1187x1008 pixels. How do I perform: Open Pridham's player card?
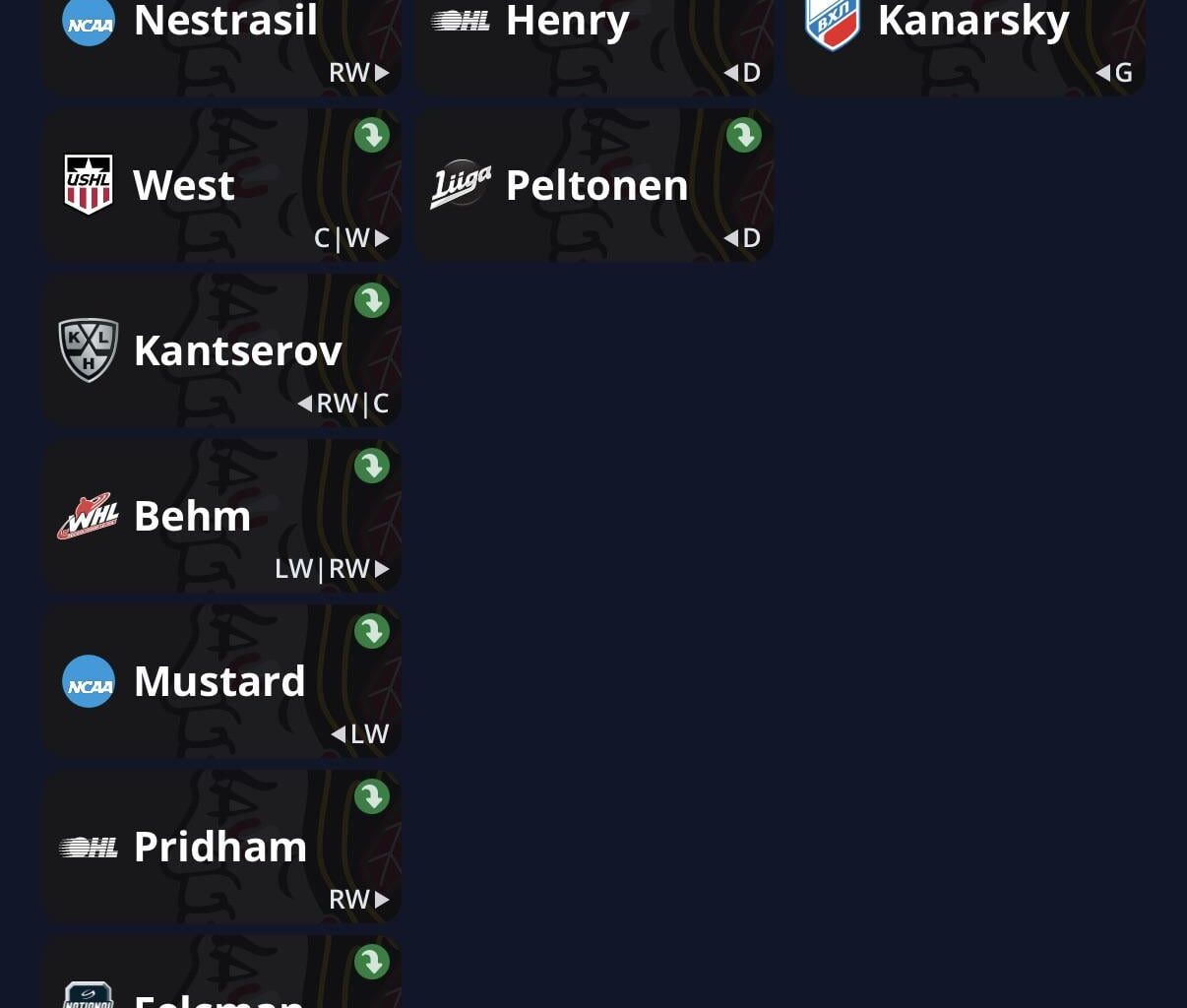click(x=221, y=847)
